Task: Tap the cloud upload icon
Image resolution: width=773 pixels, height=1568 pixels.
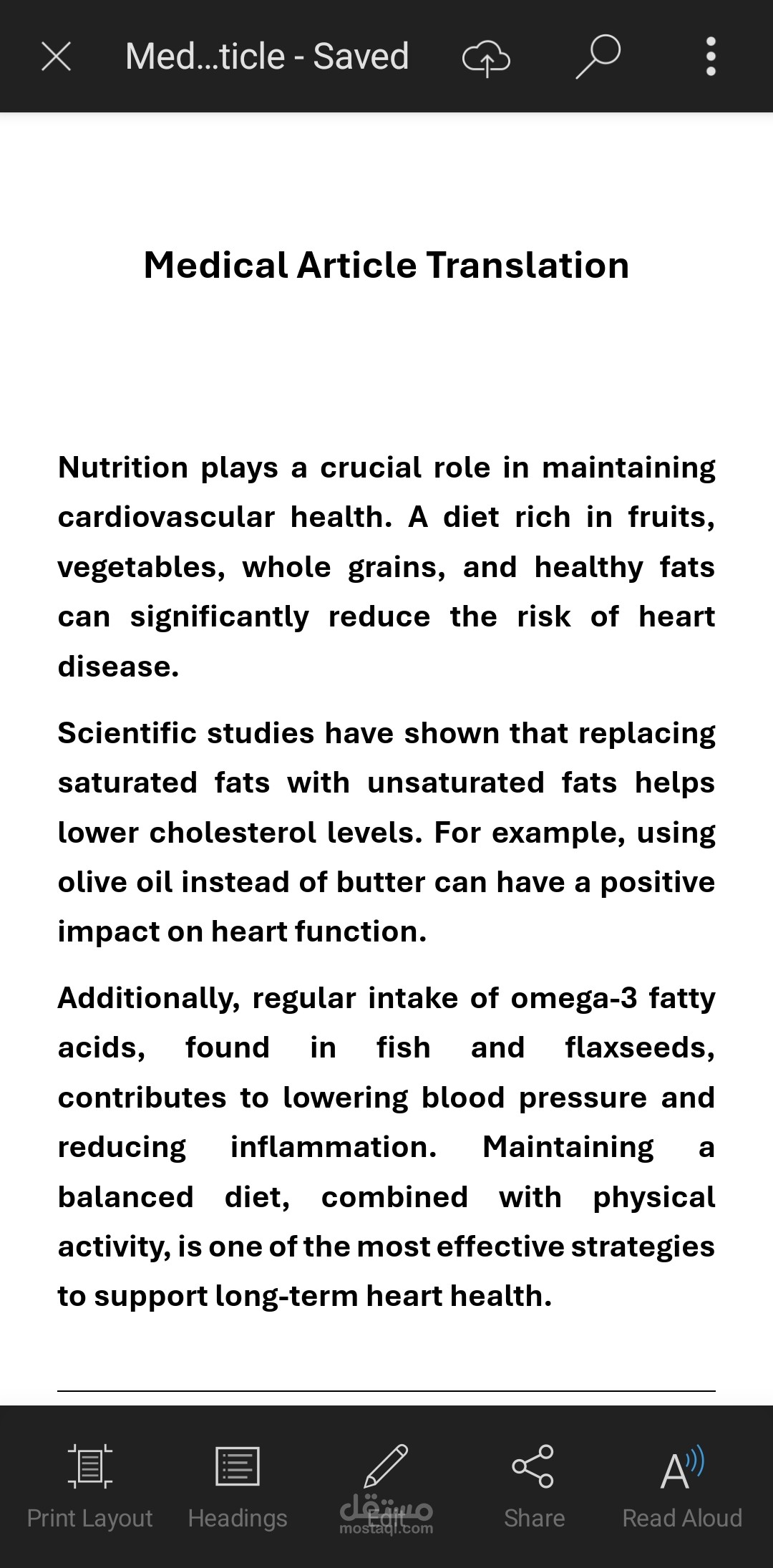Action: pos(486,57)
